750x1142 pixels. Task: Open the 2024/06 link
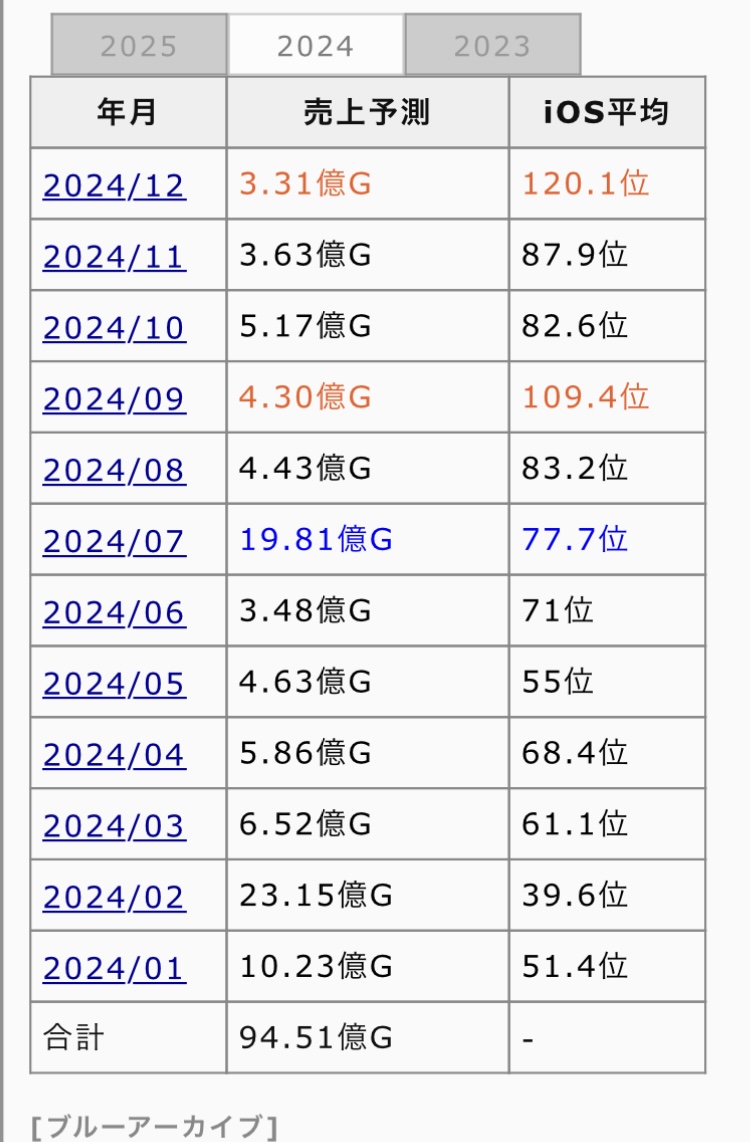tap(114, 612)
